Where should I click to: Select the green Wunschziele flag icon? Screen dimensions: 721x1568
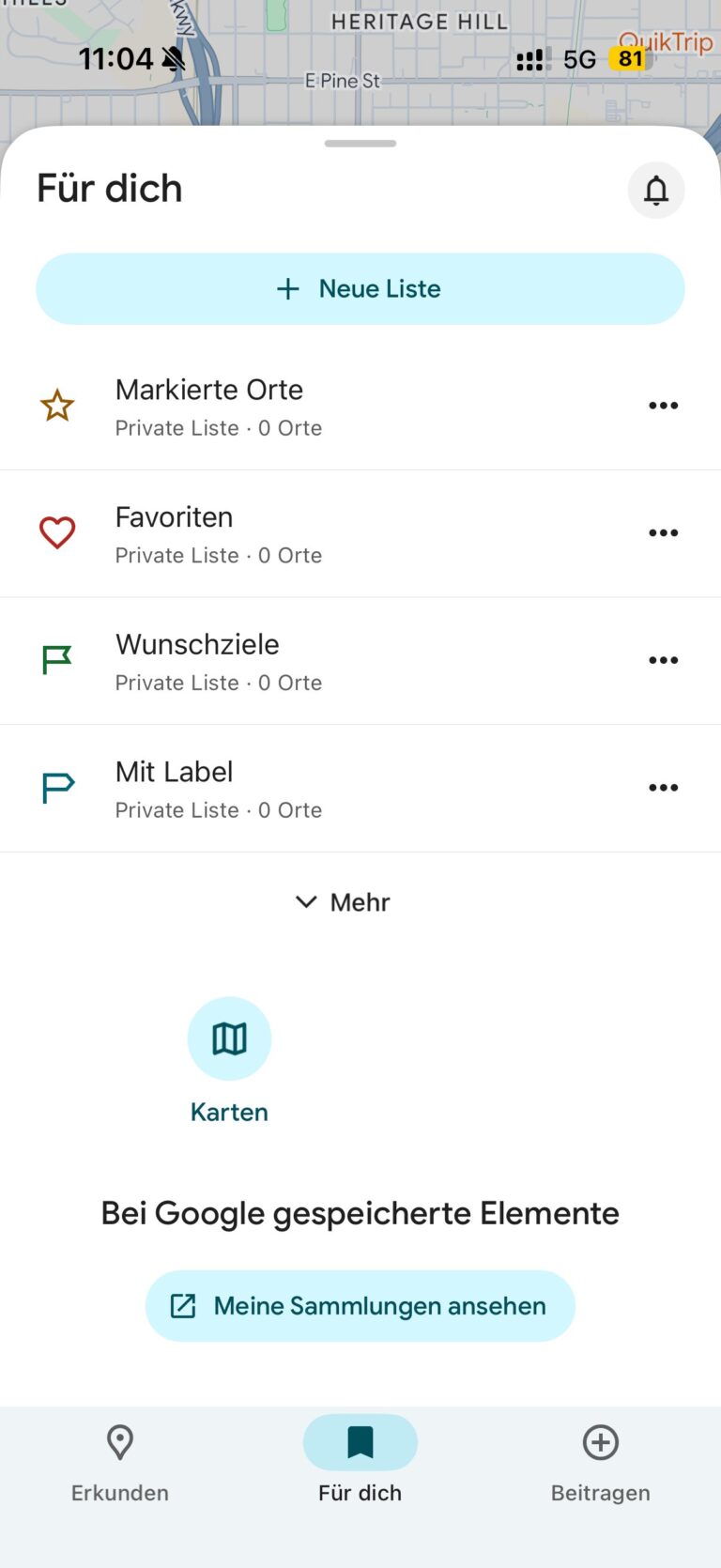[x=57, y=660]
